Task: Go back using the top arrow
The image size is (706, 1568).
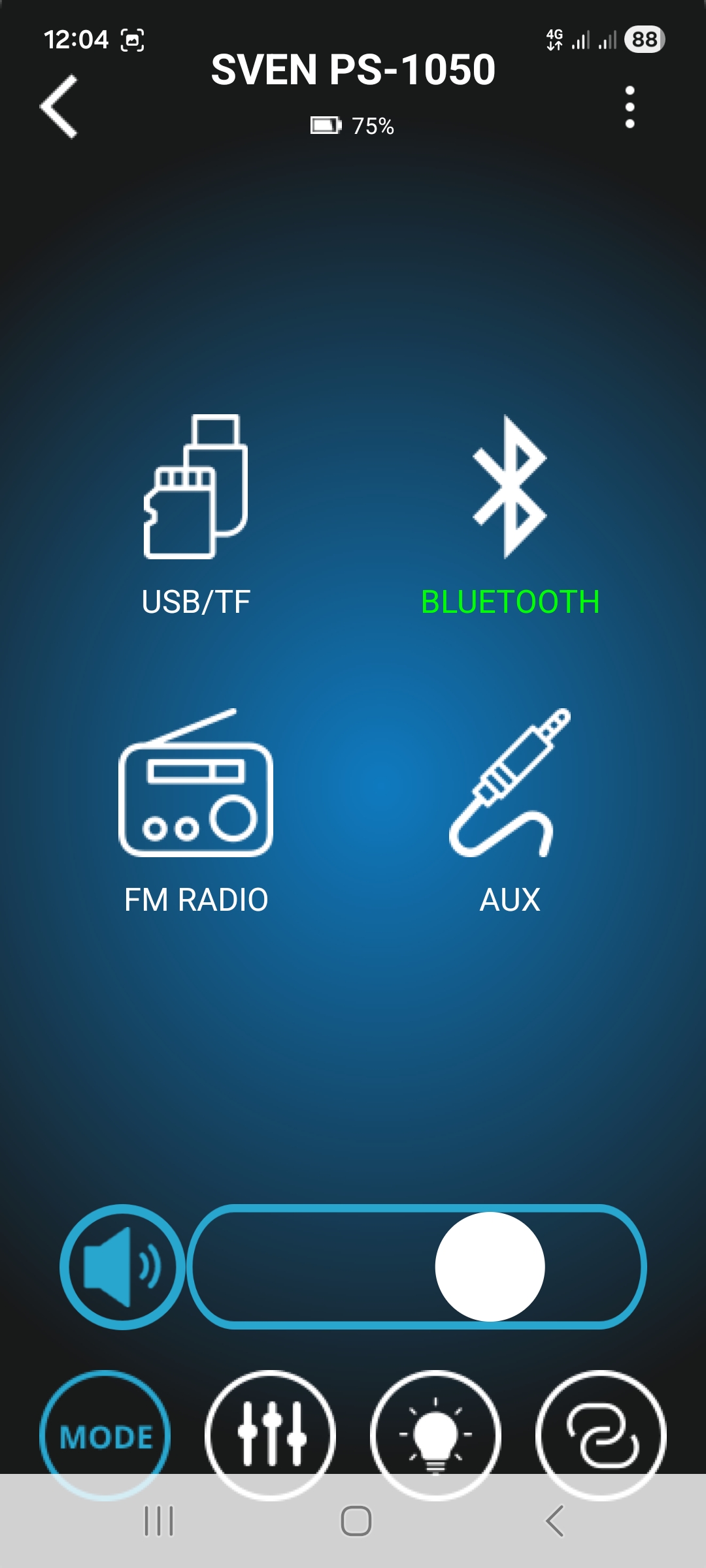Action: pos(59,106)
